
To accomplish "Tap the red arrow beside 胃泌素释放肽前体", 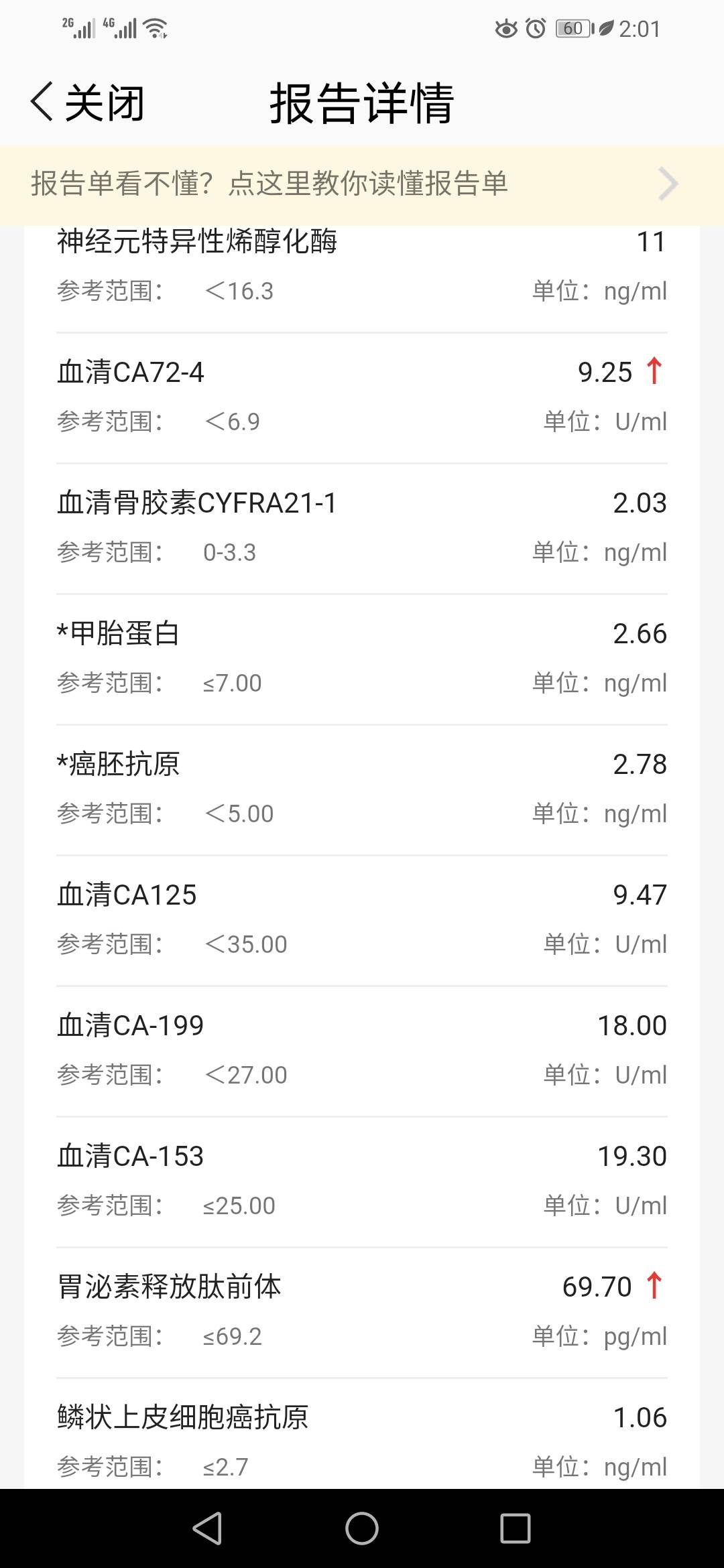I will tap(654, 1286).
